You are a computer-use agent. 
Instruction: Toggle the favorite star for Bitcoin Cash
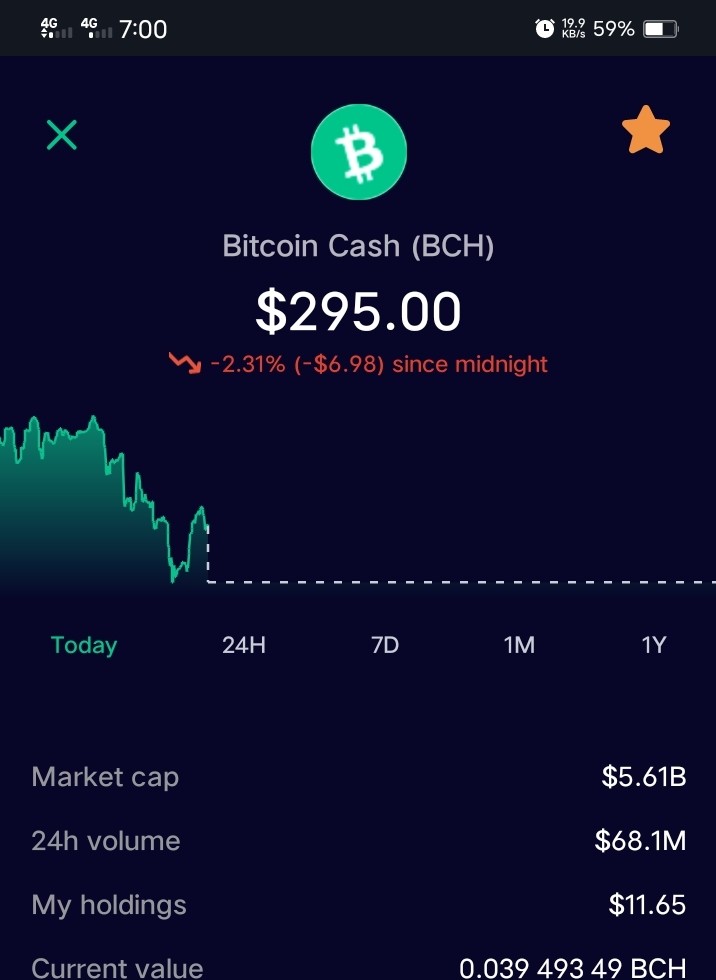click(645, 130)
